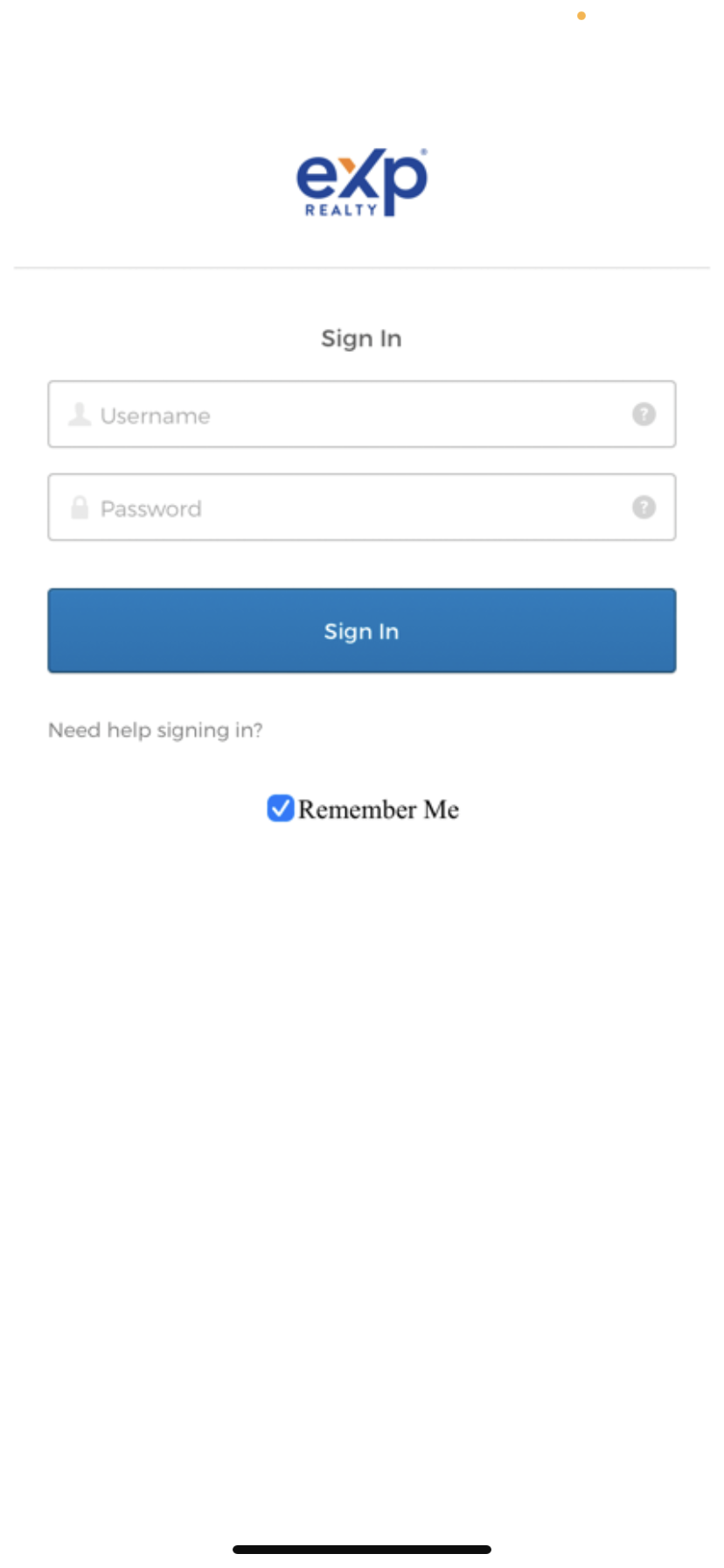
Task: Open the Password help question mark
Action: coord(644,507)
